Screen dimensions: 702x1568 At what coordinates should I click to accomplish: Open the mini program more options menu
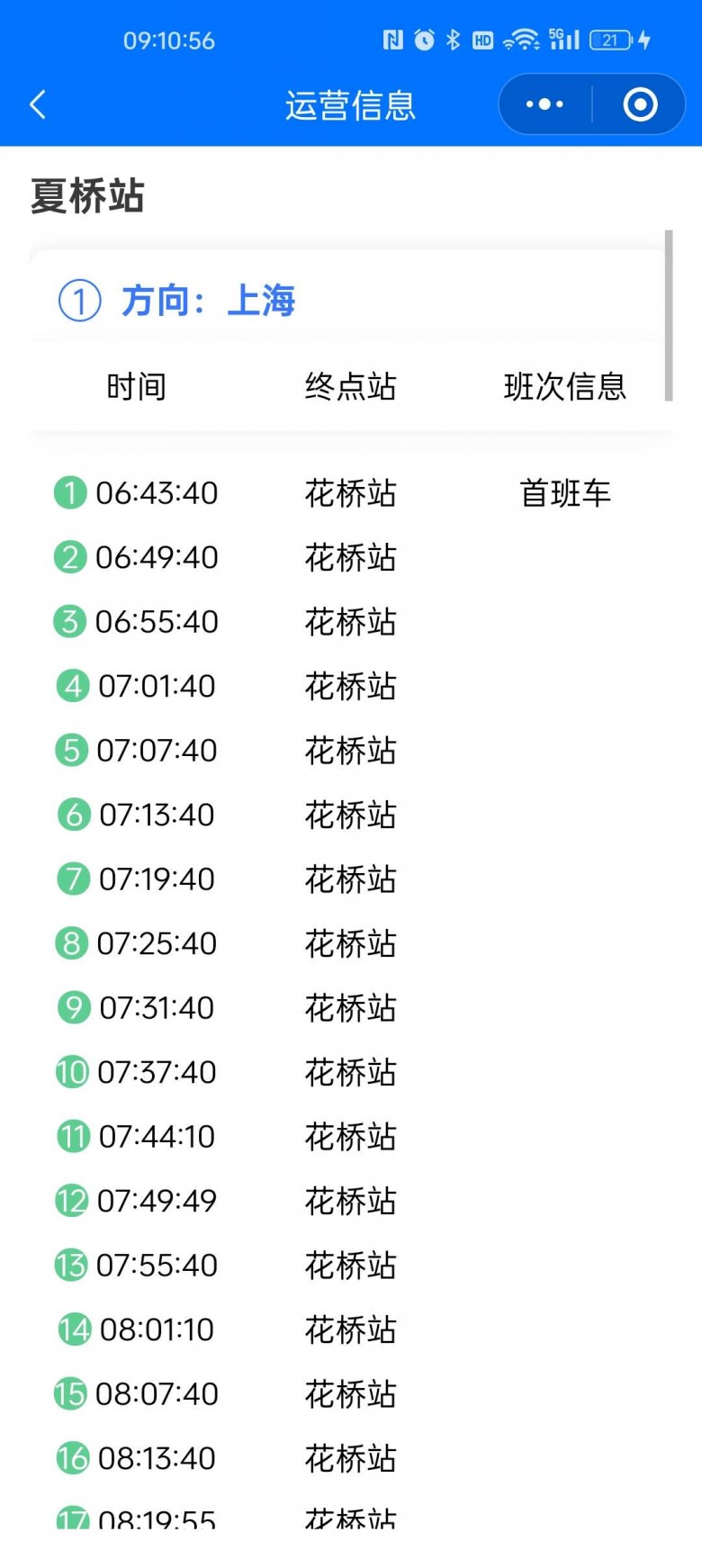point(544,105)
